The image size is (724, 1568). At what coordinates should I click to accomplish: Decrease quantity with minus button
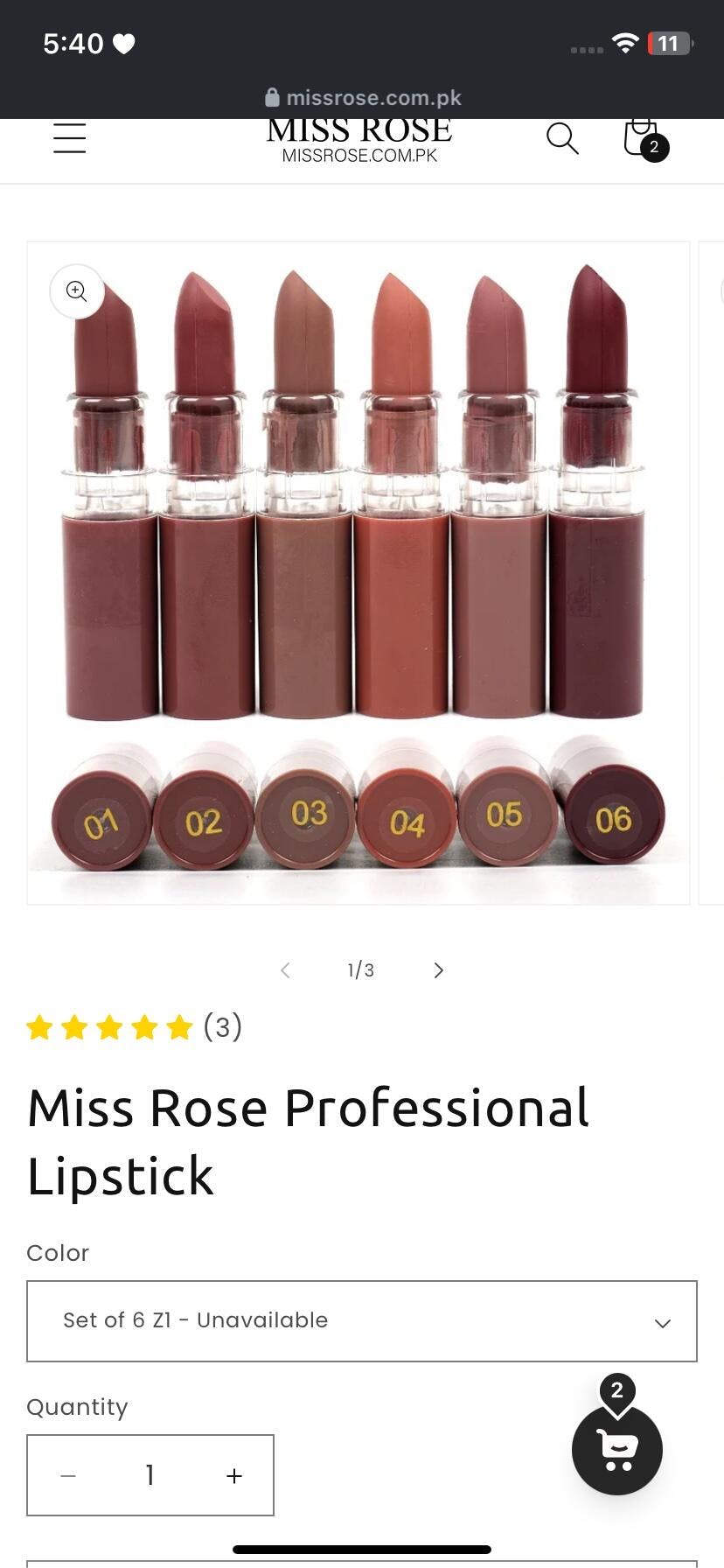point(68,1476)
